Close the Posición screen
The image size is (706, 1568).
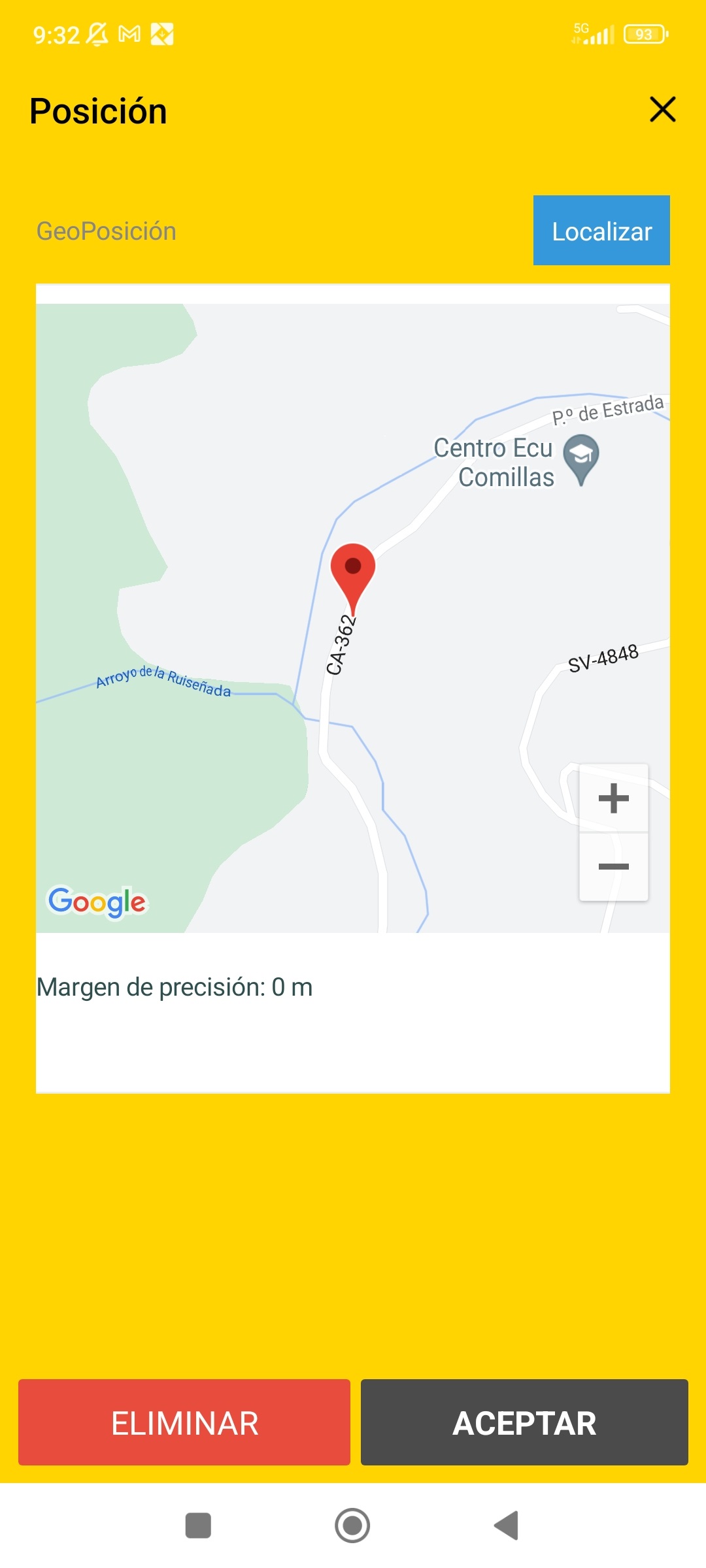point(662,109)
